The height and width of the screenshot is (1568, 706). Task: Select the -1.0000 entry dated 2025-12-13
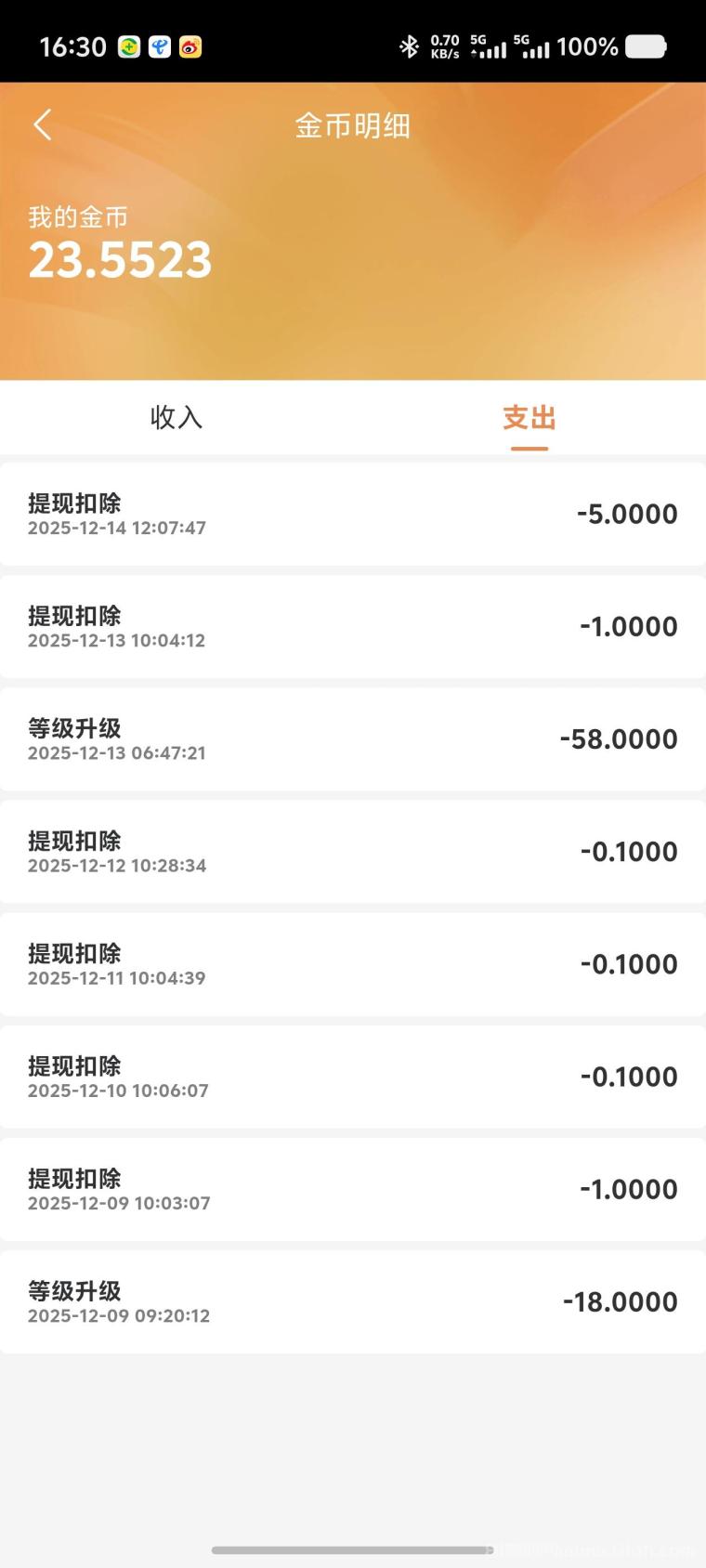coord(353,626)
